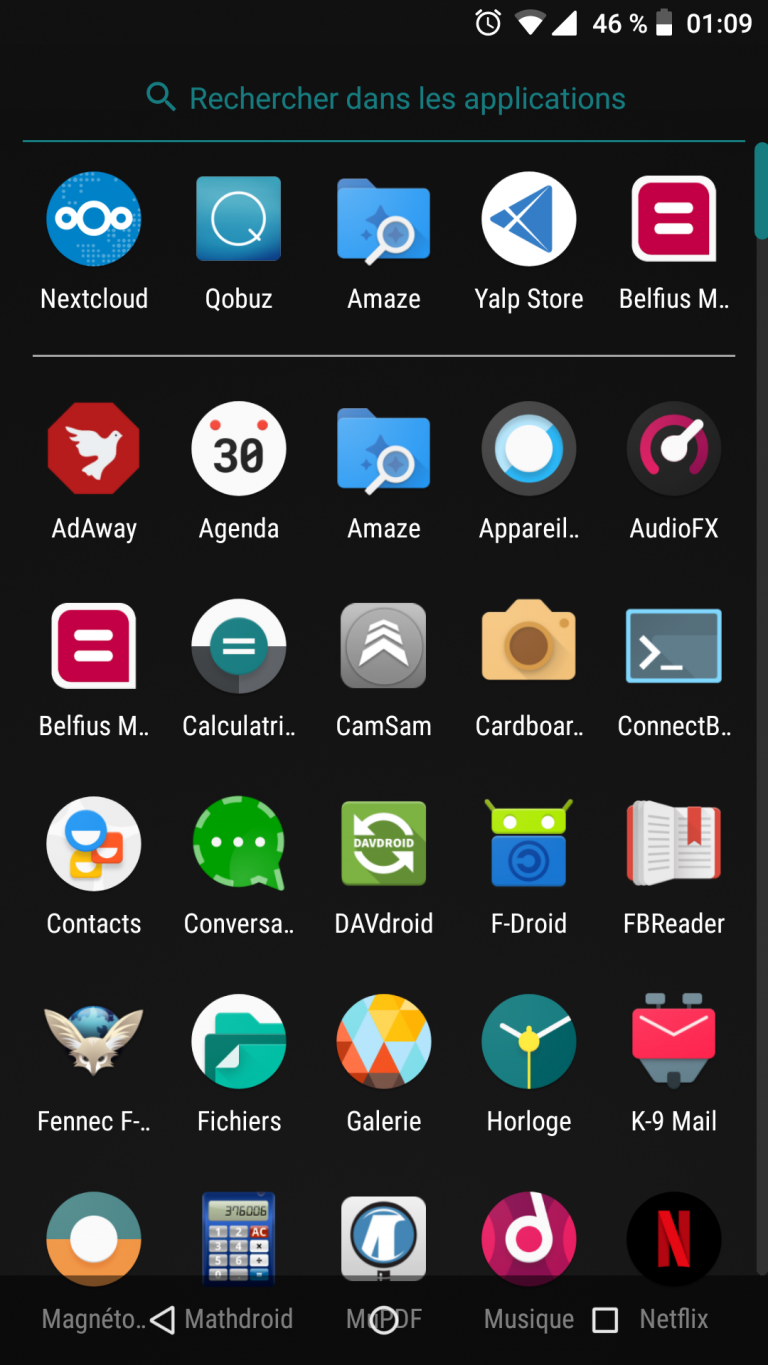Open the Agenda calendar app
This screenshot has width=768, height=1365.
tap(238, 448)
